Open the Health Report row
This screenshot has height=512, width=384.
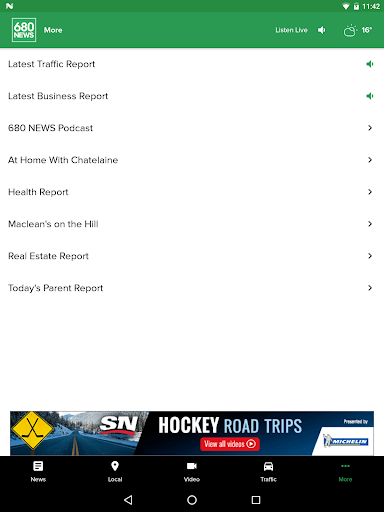click(x=192, y=192)
